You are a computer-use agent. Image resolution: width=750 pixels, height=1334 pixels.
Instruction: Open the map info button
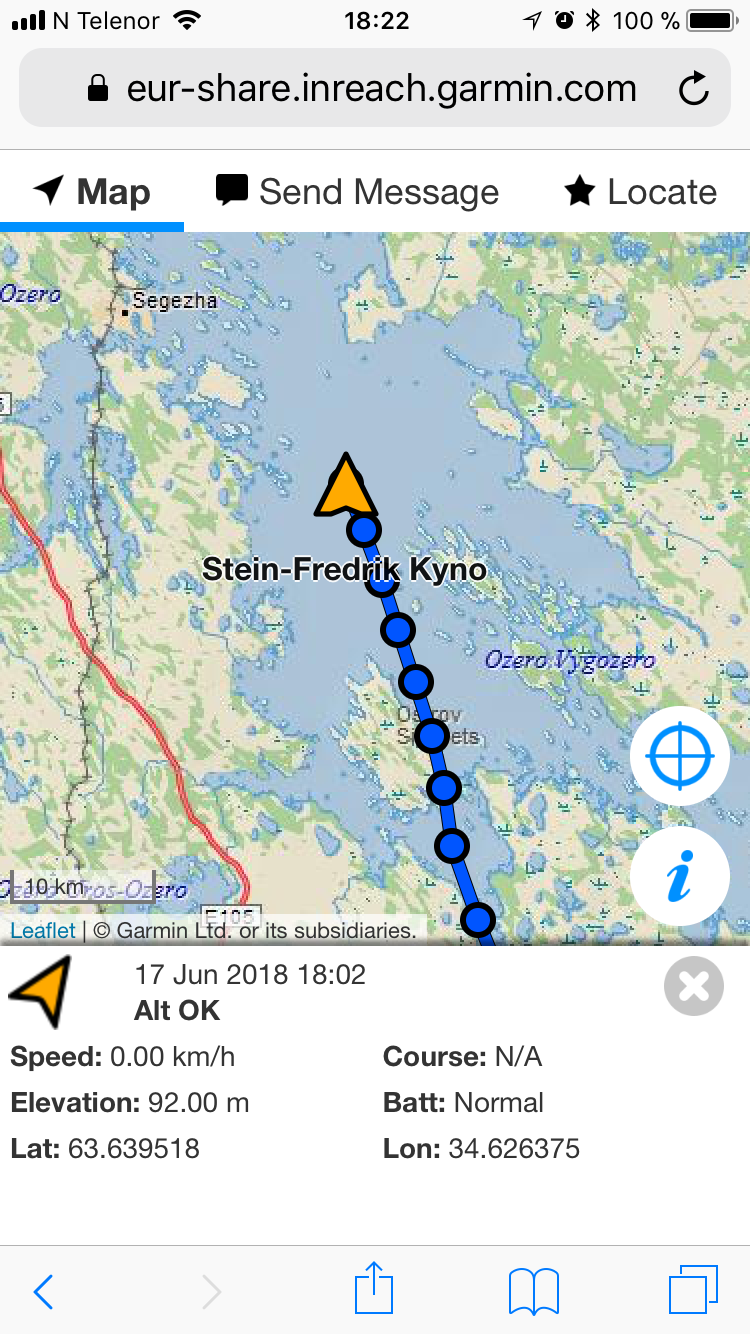click(x=680, y=876)
